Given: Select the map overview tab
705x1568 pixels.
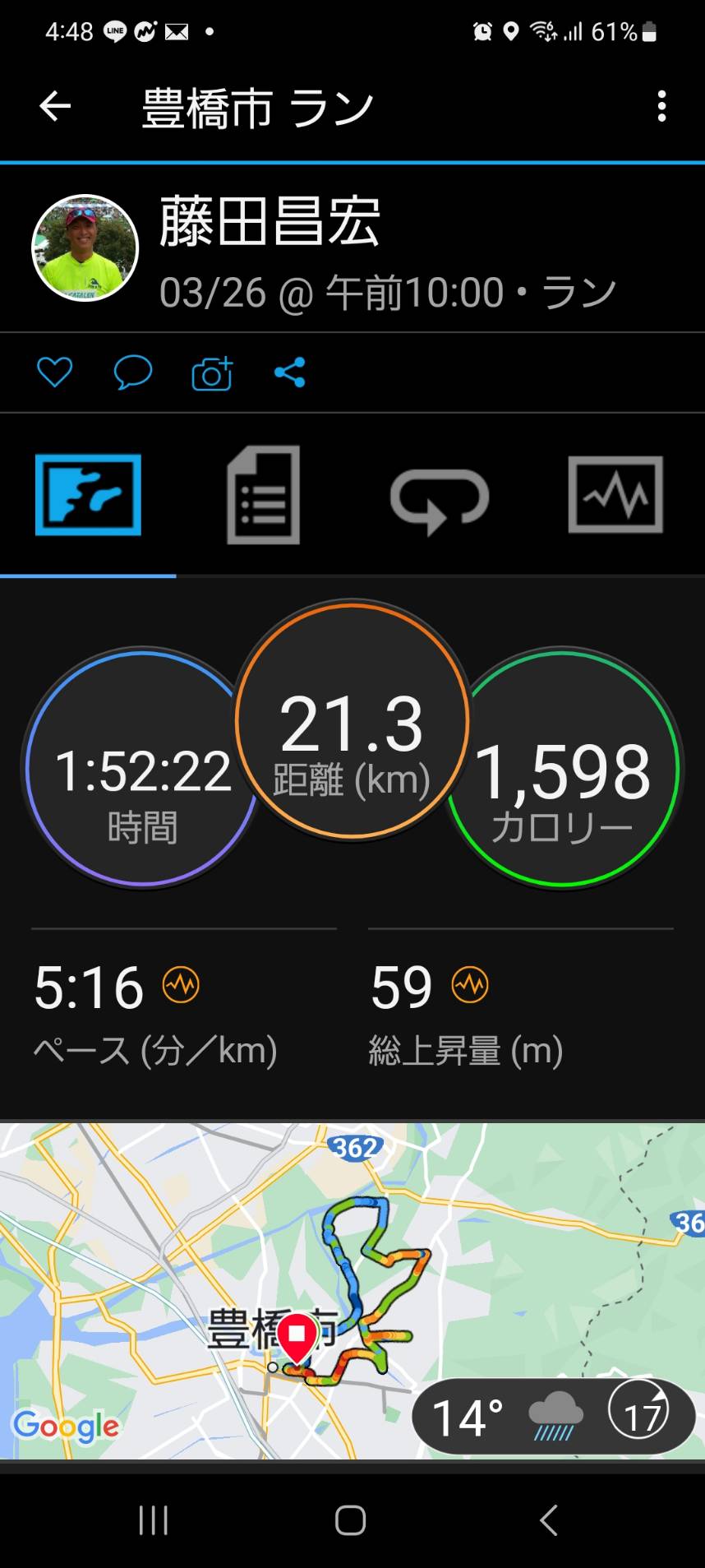Looking at the screenshot, I should 88,495.
